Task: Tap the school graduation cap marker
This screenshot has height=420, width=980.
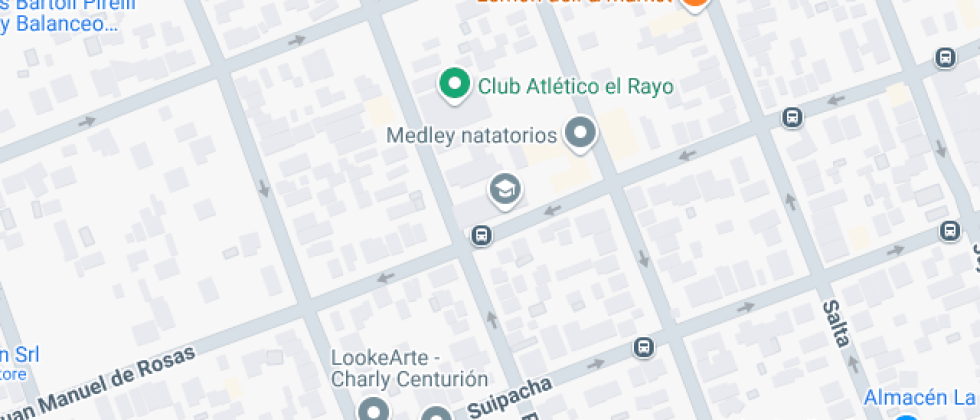Action: click(x=505, y=190)
